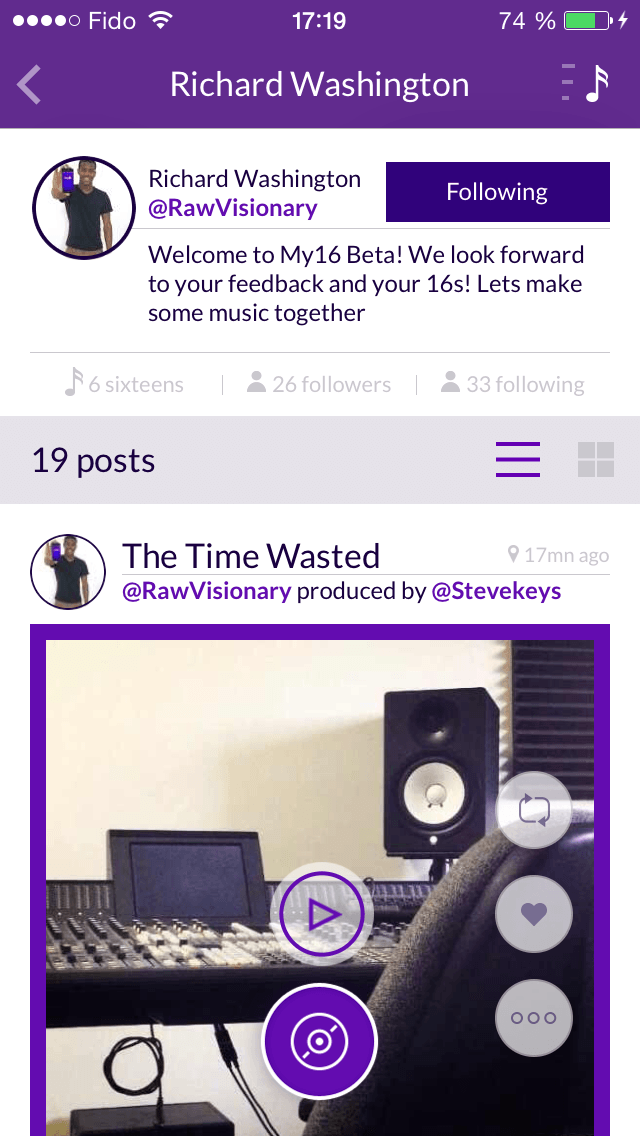Repost The Time Wasted
The width and height of the screenshot is (640, 1136).
(x=534, y=809)
